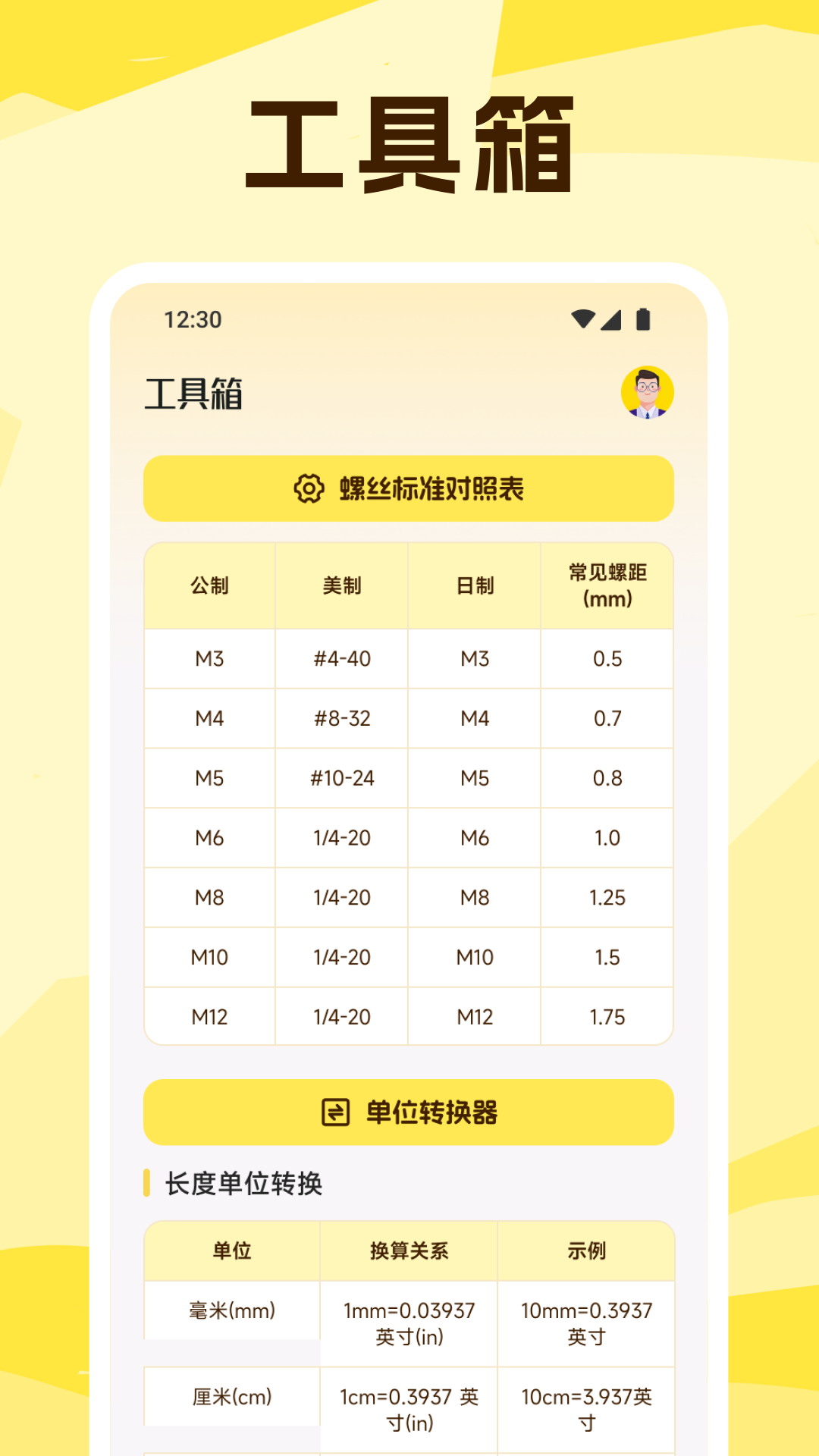Select the M3 row in screw table

tap(209, 659)
